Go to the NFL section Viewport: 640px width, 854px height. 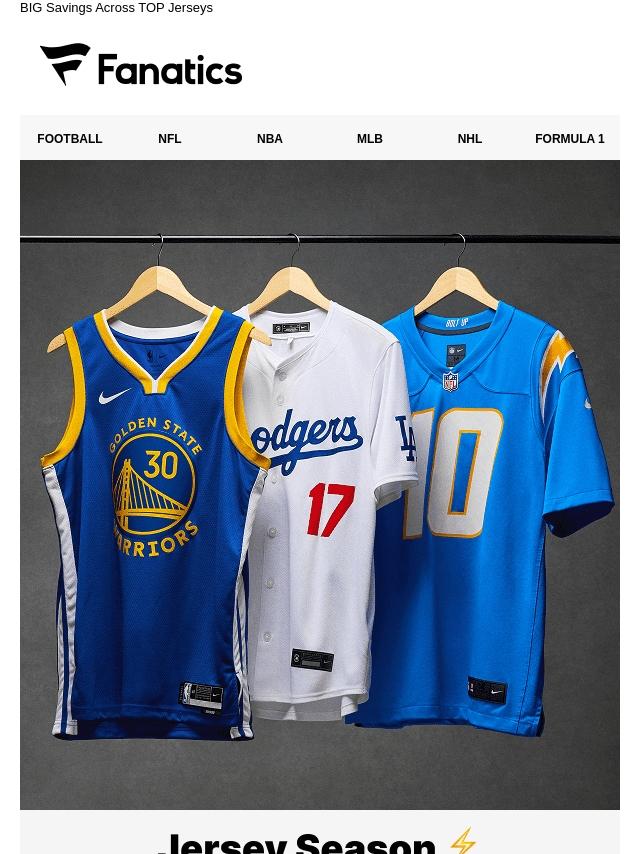pos(170,139)
